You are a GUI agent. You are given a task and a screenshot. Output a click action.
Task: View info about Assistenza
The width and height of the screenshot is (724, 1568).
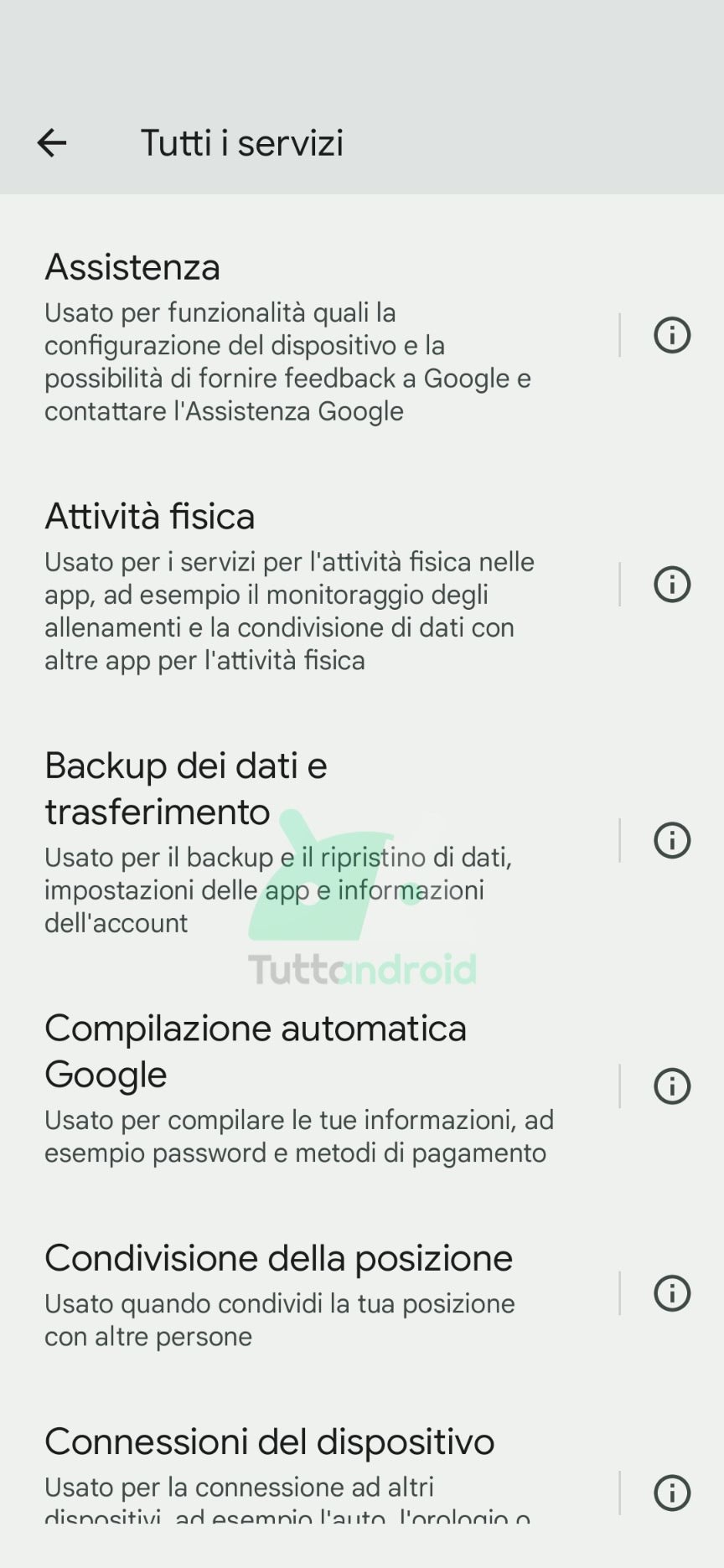tap(672, 335)
